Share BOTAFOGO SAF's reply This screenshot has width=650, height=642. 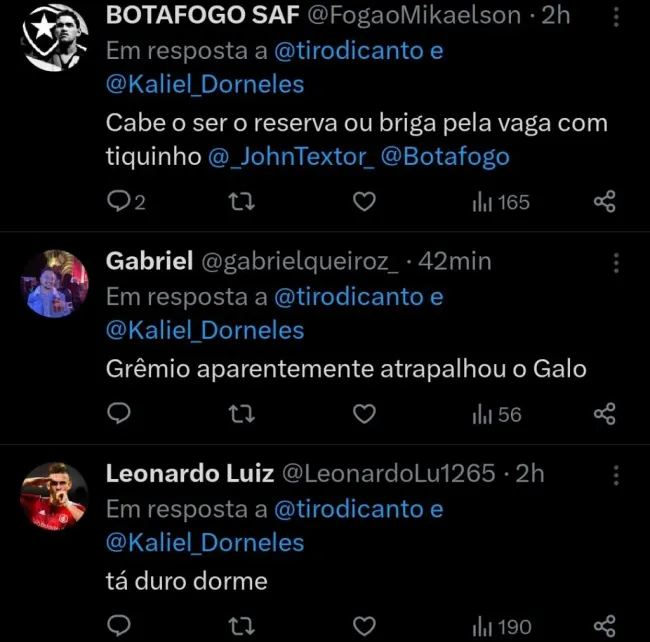click(604, 203)
